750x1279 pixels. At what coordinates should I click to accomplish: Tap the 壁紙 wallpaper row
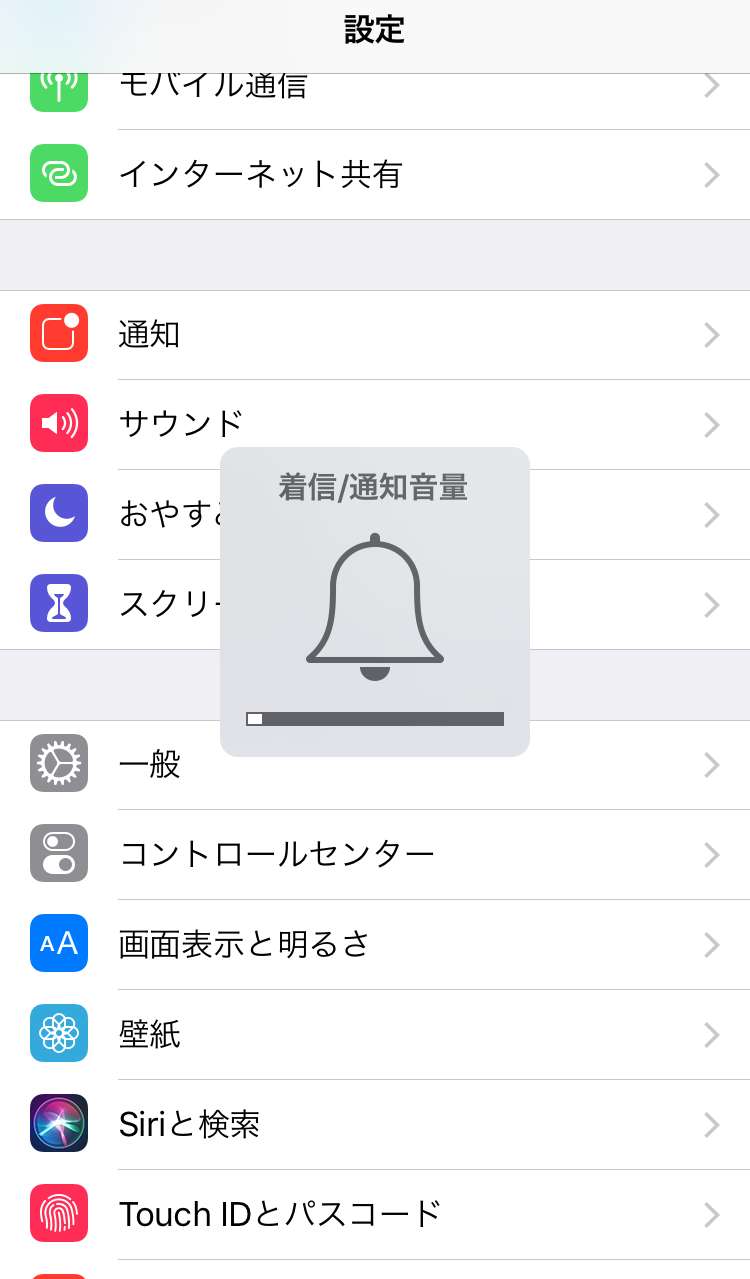pos(150,1034)
